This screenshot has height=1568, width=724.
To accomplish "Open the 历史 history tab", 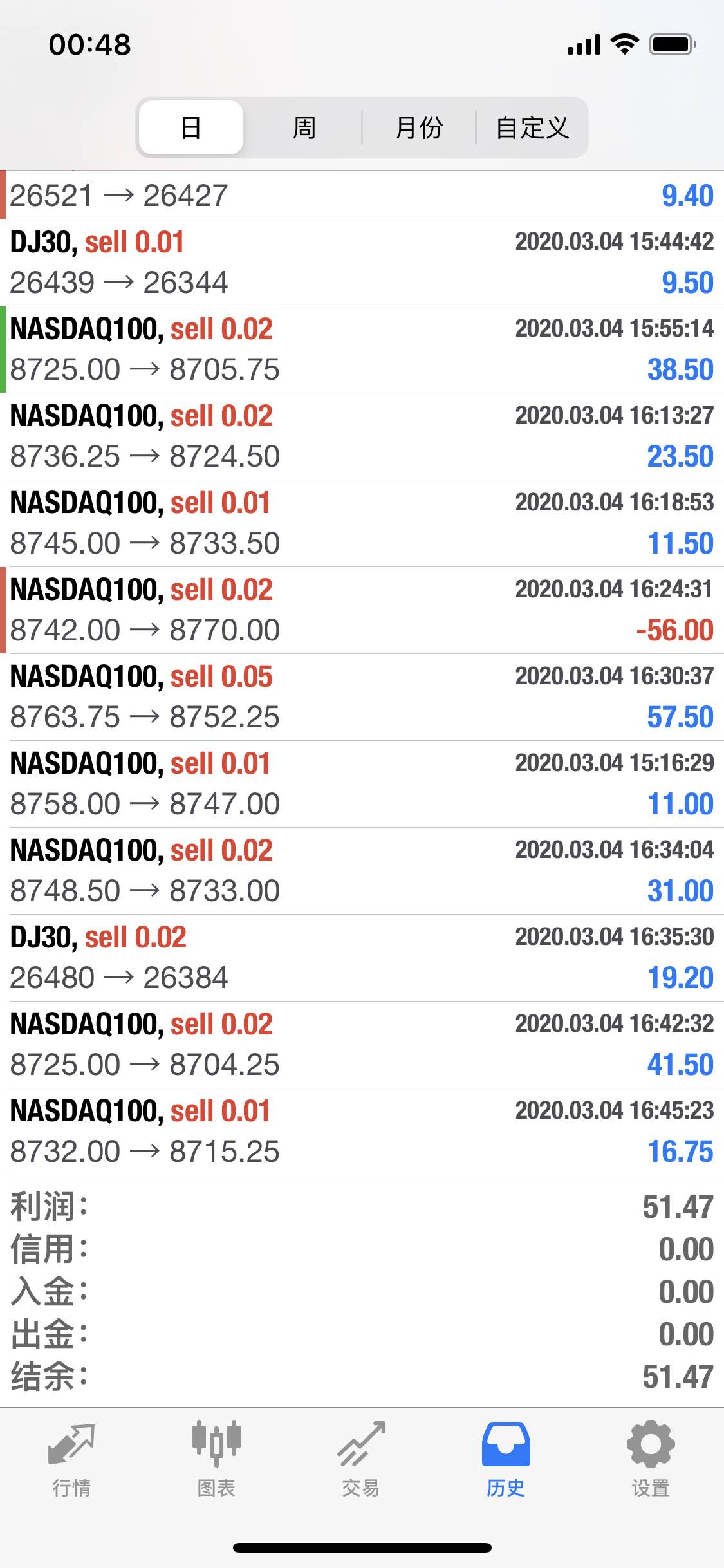I will 506,1460.
